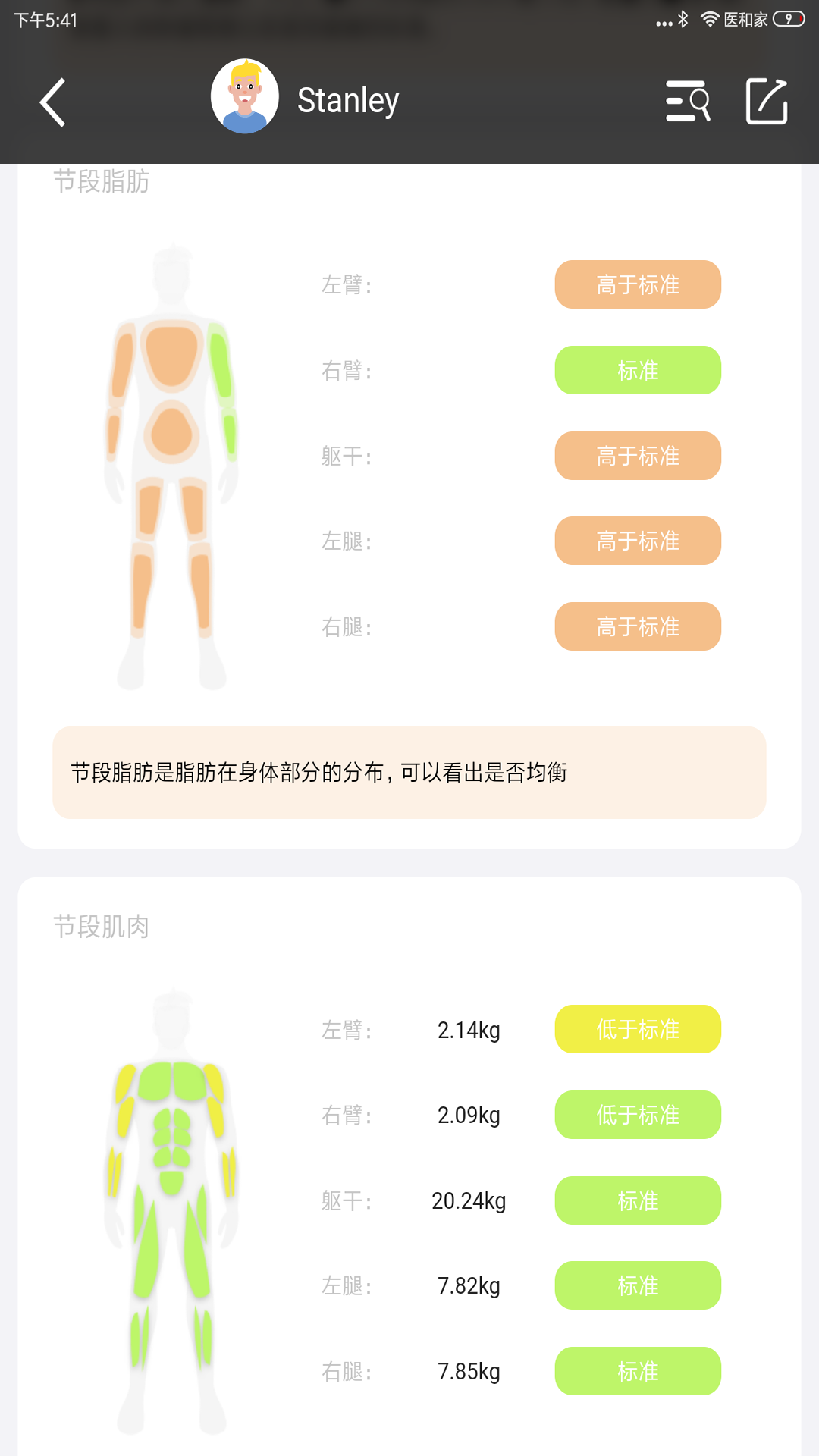Viewport: 819px width, 1456px height.
Task: Tap the 高于标准 badge for 左臂 fat
Action: tap(638, 284)
